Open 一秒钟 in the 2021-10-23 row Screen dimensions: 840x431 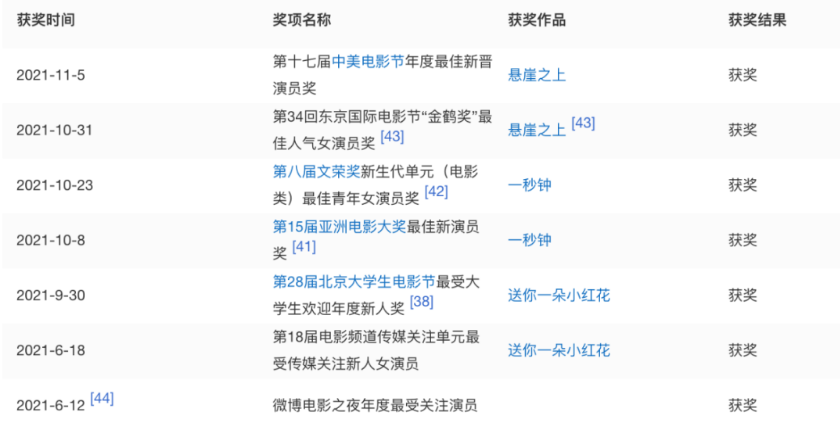pos(530,185)
